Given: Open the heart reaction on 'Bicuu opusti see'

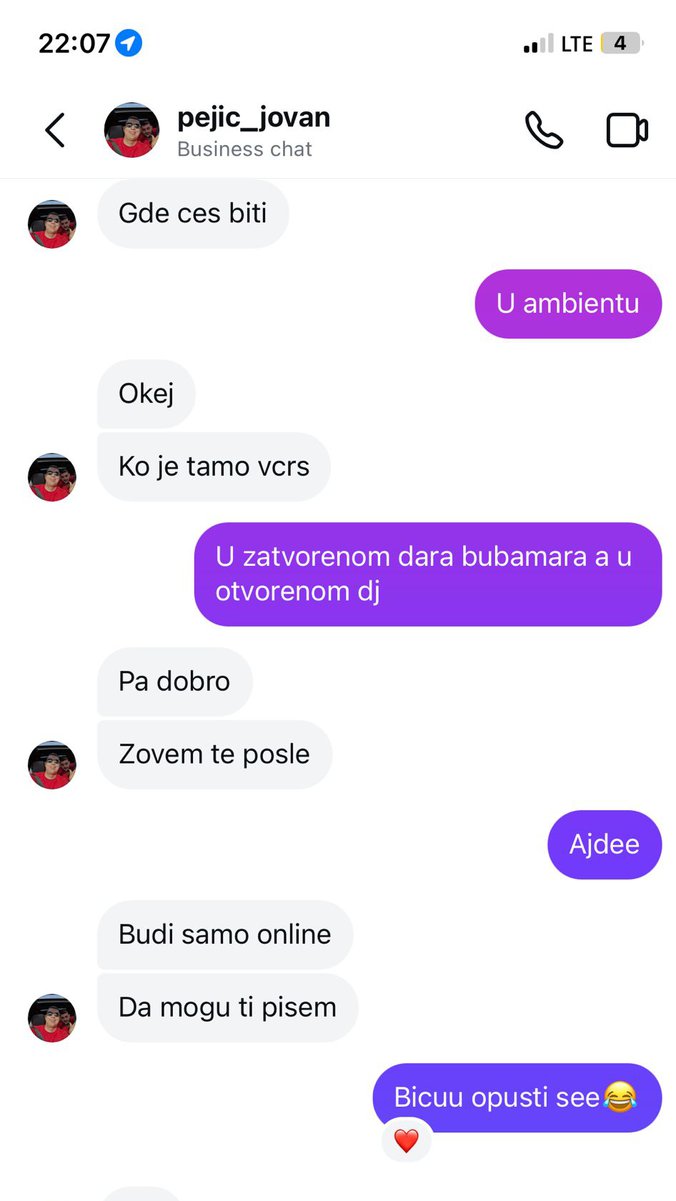Looking at the screenshot, I should [x=406, y=1140].
